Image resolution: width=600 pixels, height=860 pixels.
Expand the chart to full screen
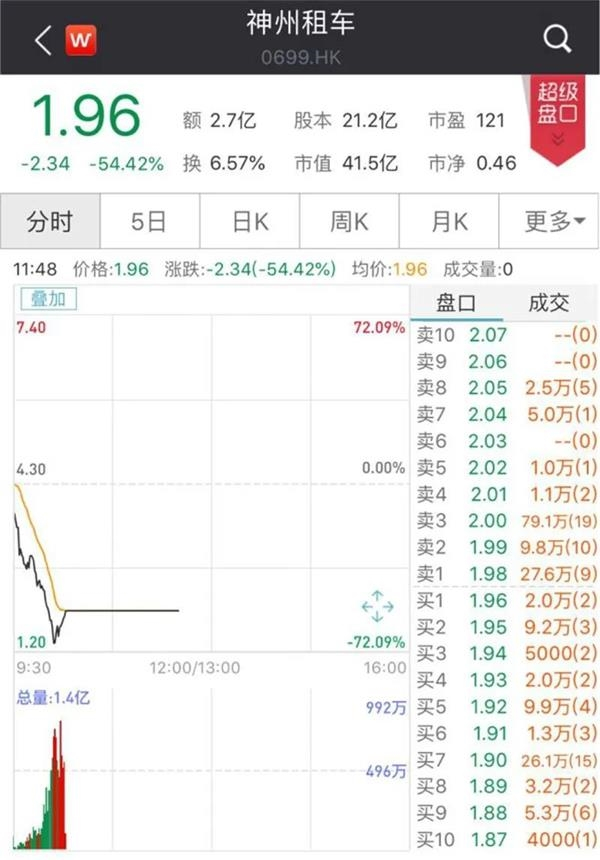377,607
